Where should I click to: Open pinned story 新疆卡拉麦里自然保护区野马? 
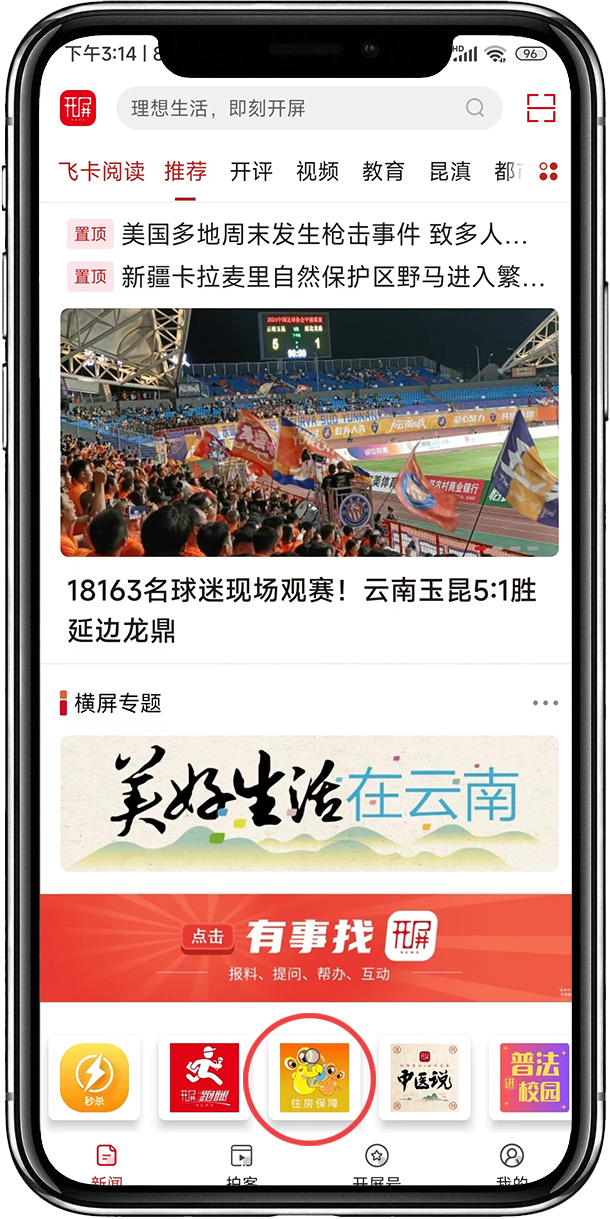coord(332,276)
